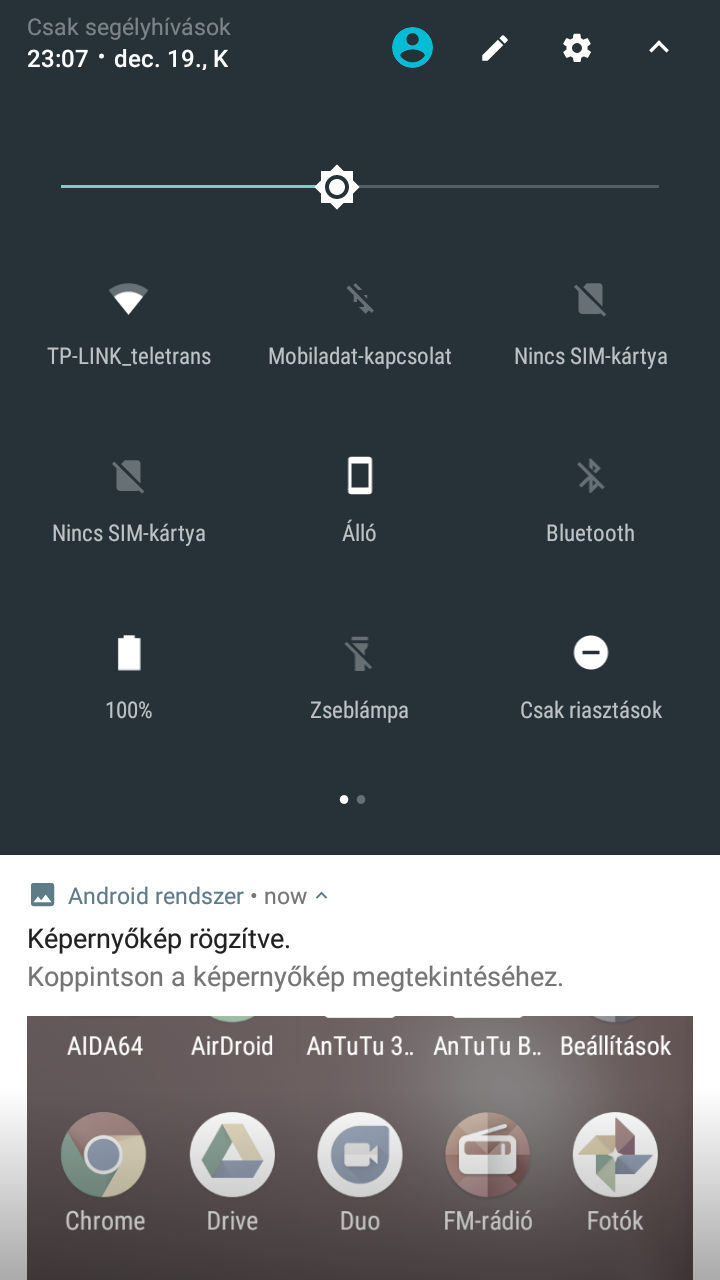Viewport: 720px width, 1280px height.
Task: Tap a point on the brightness slider
Action: 360,187
